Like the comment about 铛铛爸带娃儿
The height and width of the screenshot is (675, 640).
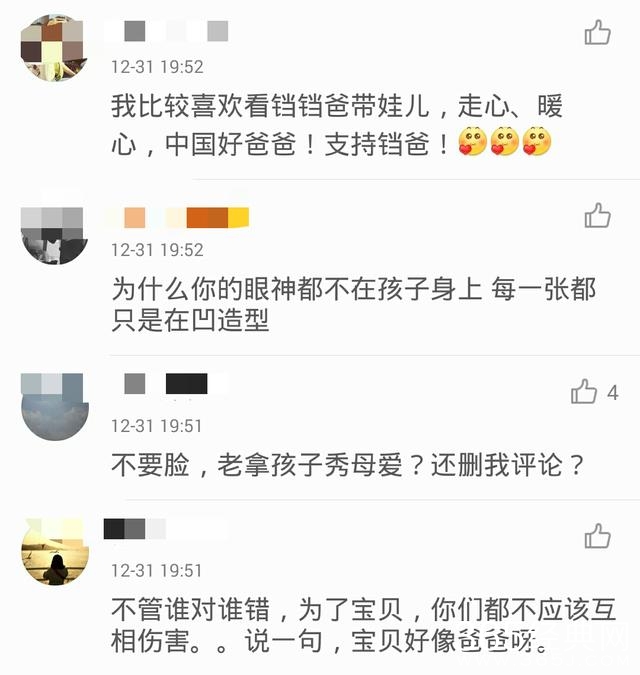click(597, 33)
